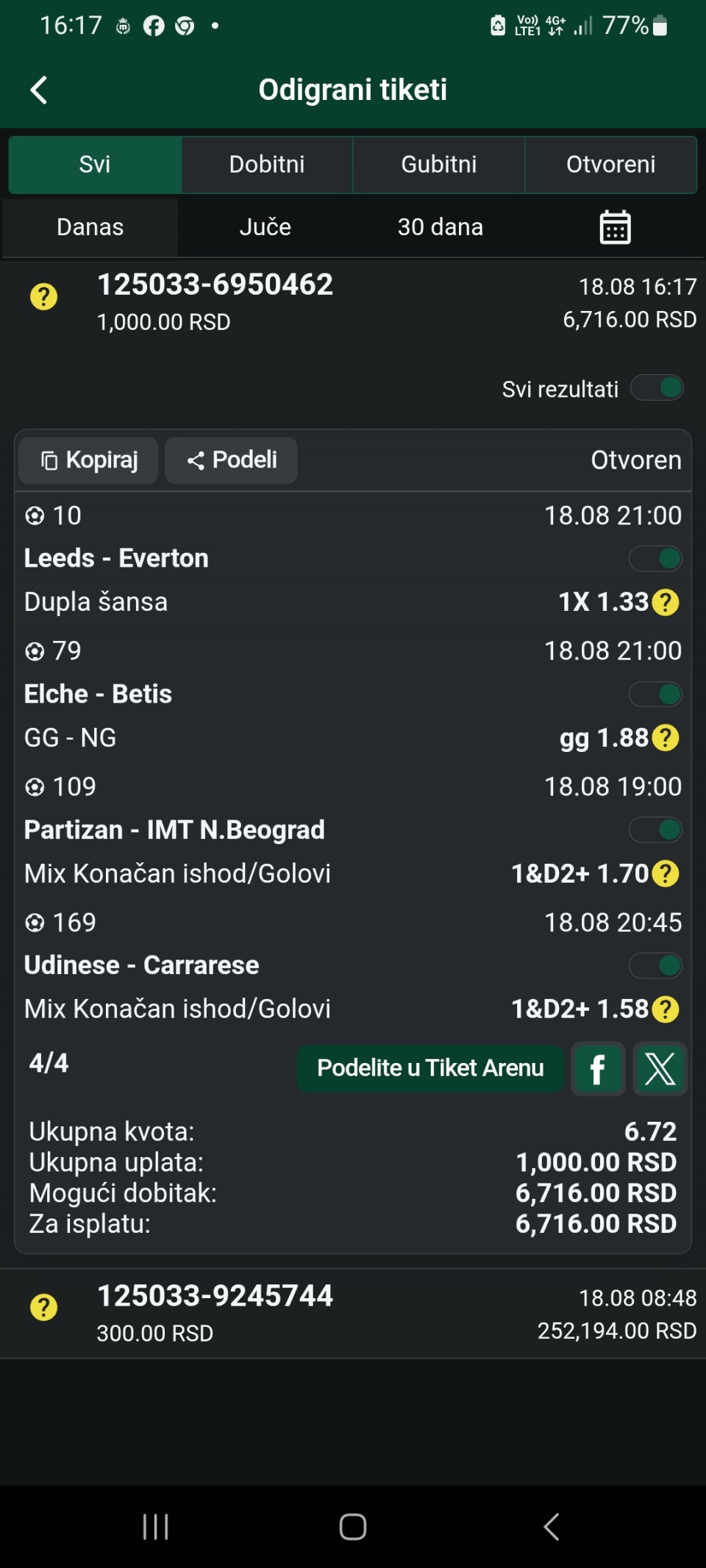This screenshot has width=706, height=1568.
Task: Tap Podeli to share the ticket
Action: coord(231,460)
